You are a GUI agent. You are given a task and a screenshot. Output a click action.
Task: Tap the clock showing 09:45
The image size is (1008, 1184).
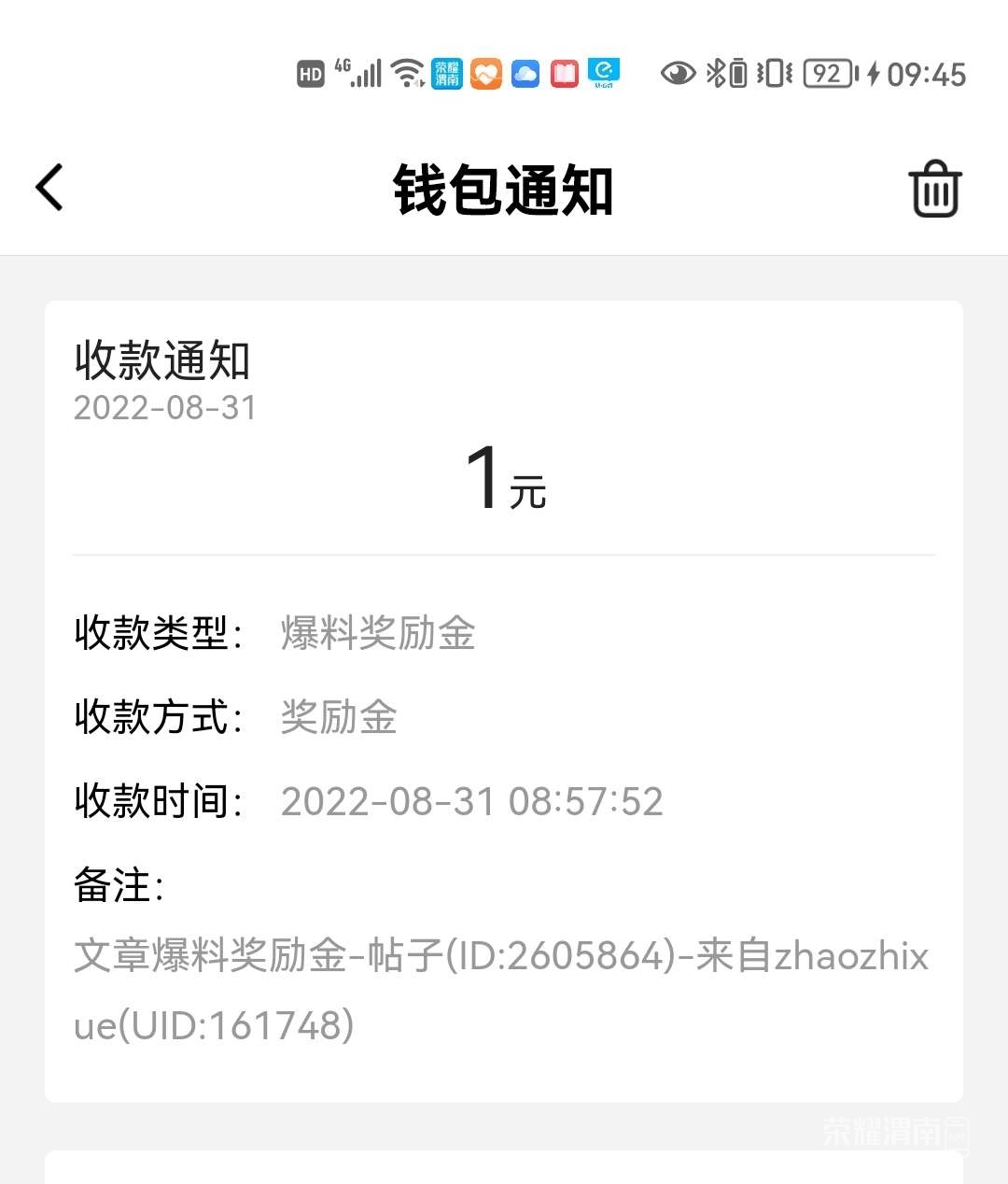click(931, 73)
